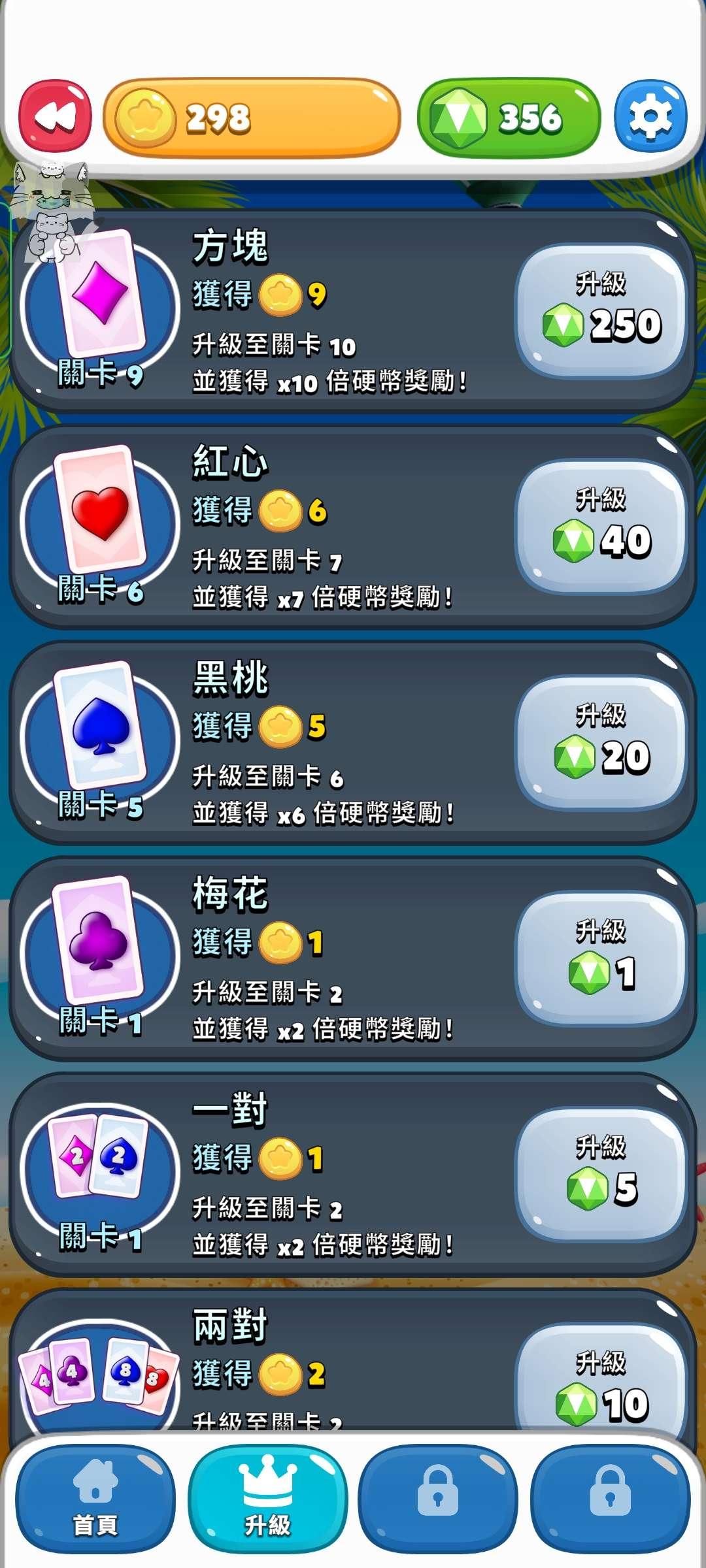Viewport: 706px width, 1568px height.
Task: Open the settings gear
Action: pyautogui.click(x=650, y=117)
